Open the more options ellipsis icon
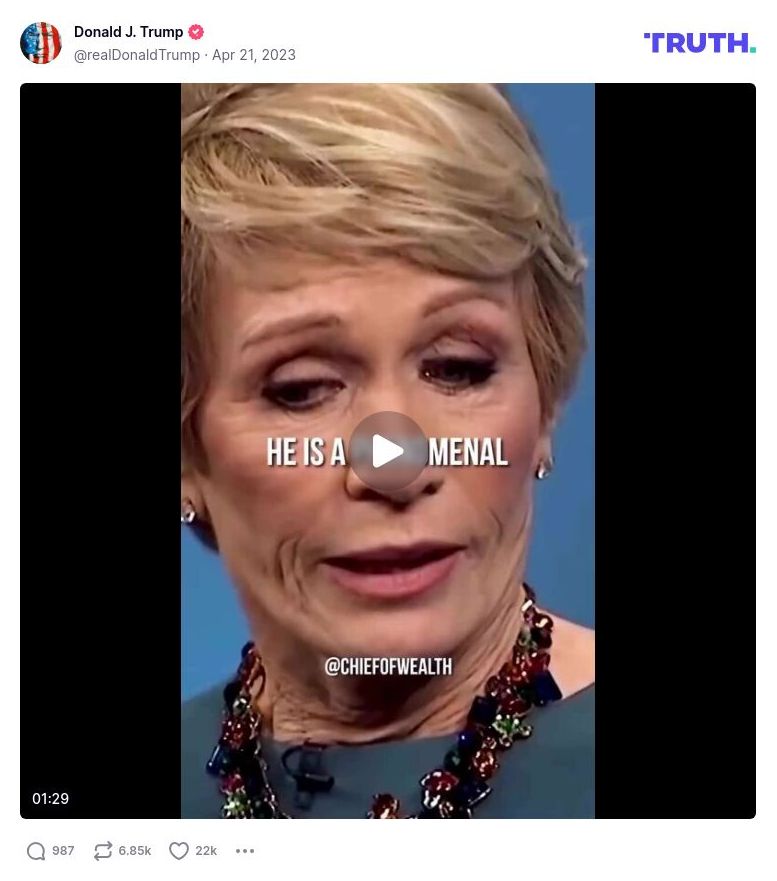777x881 pixels. pyautogui.click(x=245, y=851)
